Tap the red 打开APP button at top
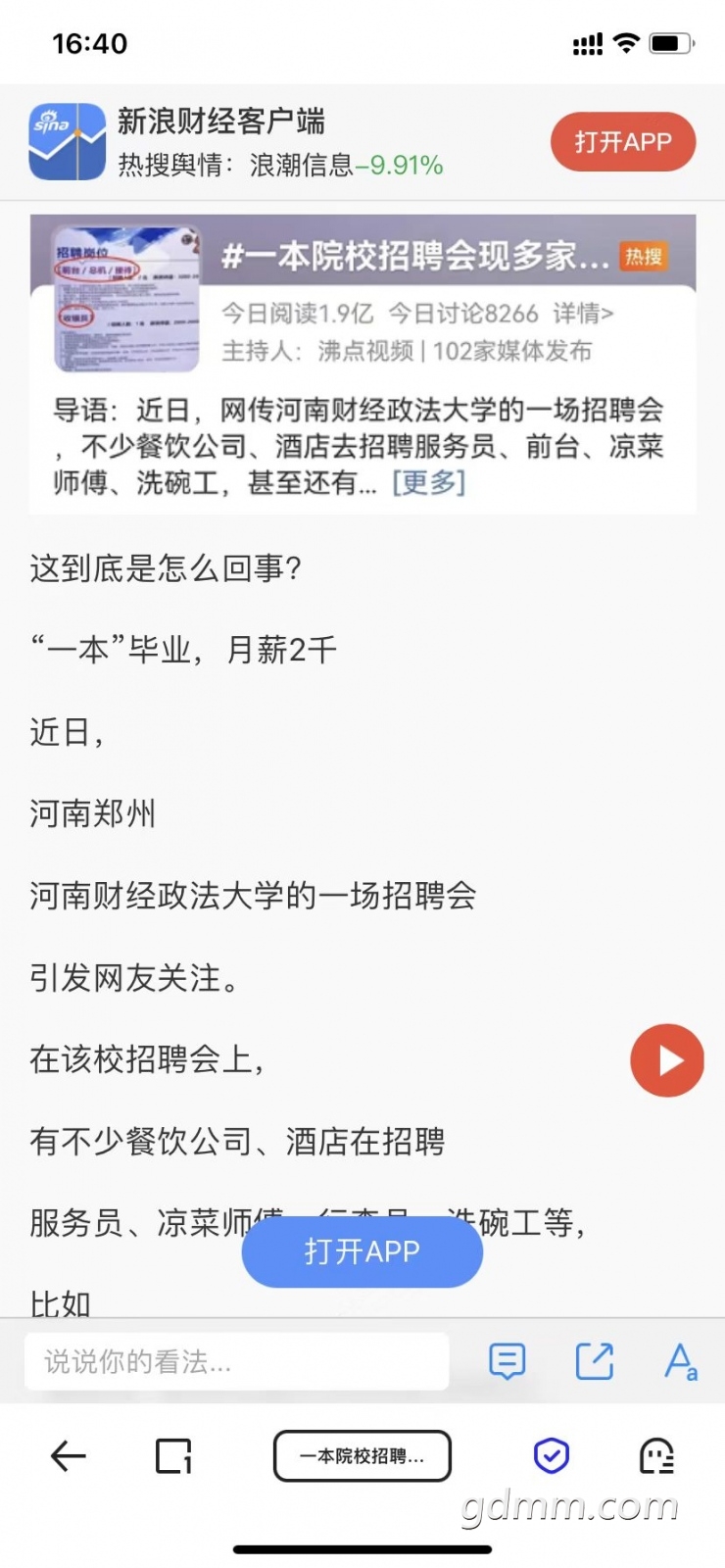Viewport: 725px width, 1568px height. pyautogui.click(x=622, y=142)
